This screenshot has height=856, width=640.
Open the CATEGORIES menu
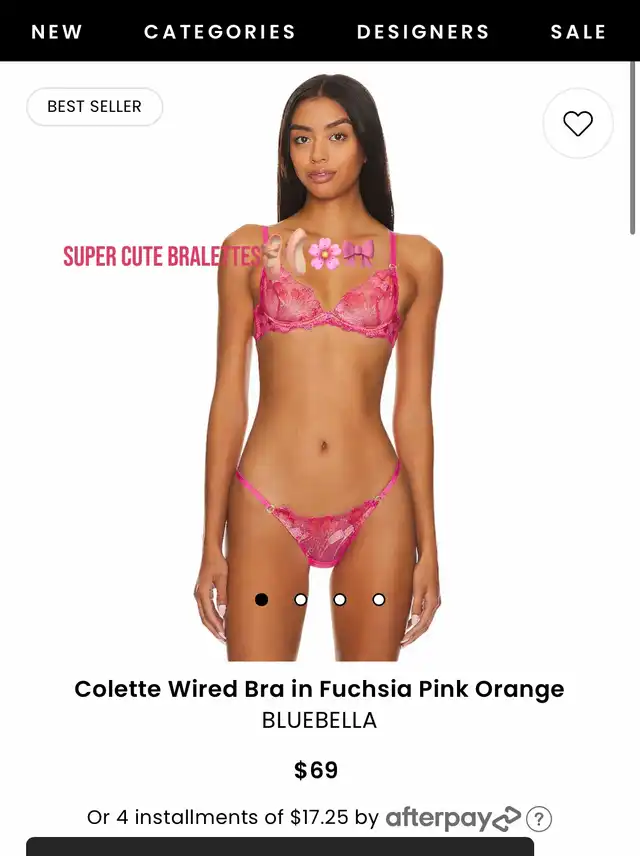click(220, 32)
